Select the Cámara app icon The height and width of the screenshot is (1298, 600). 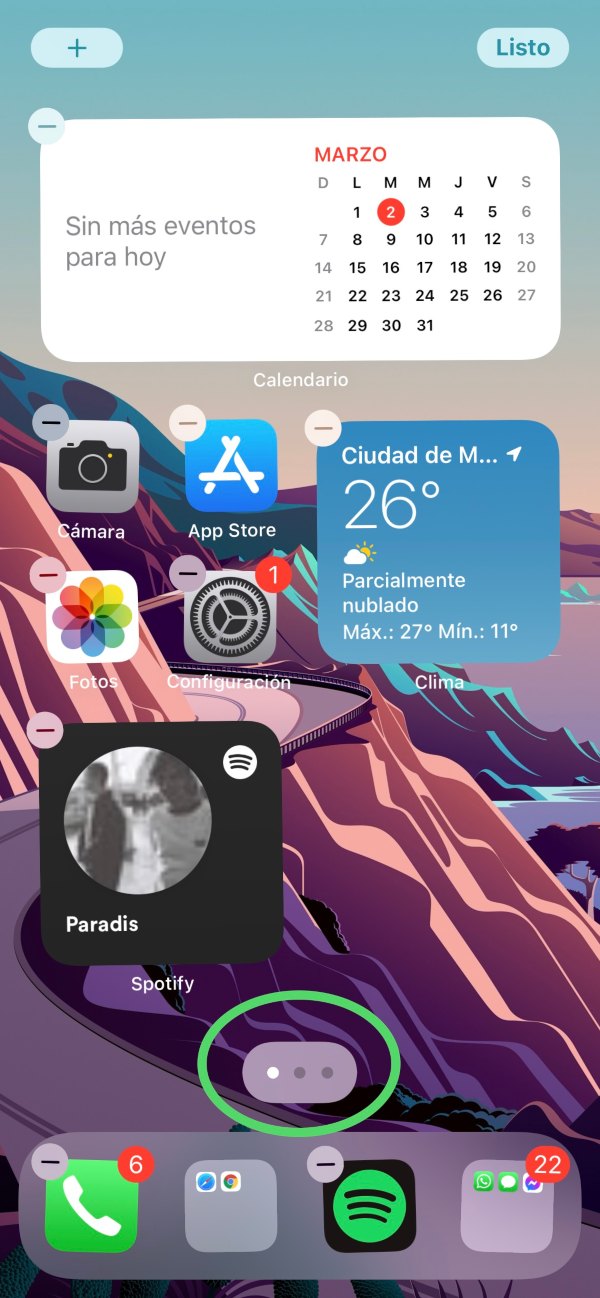(93, 467)
